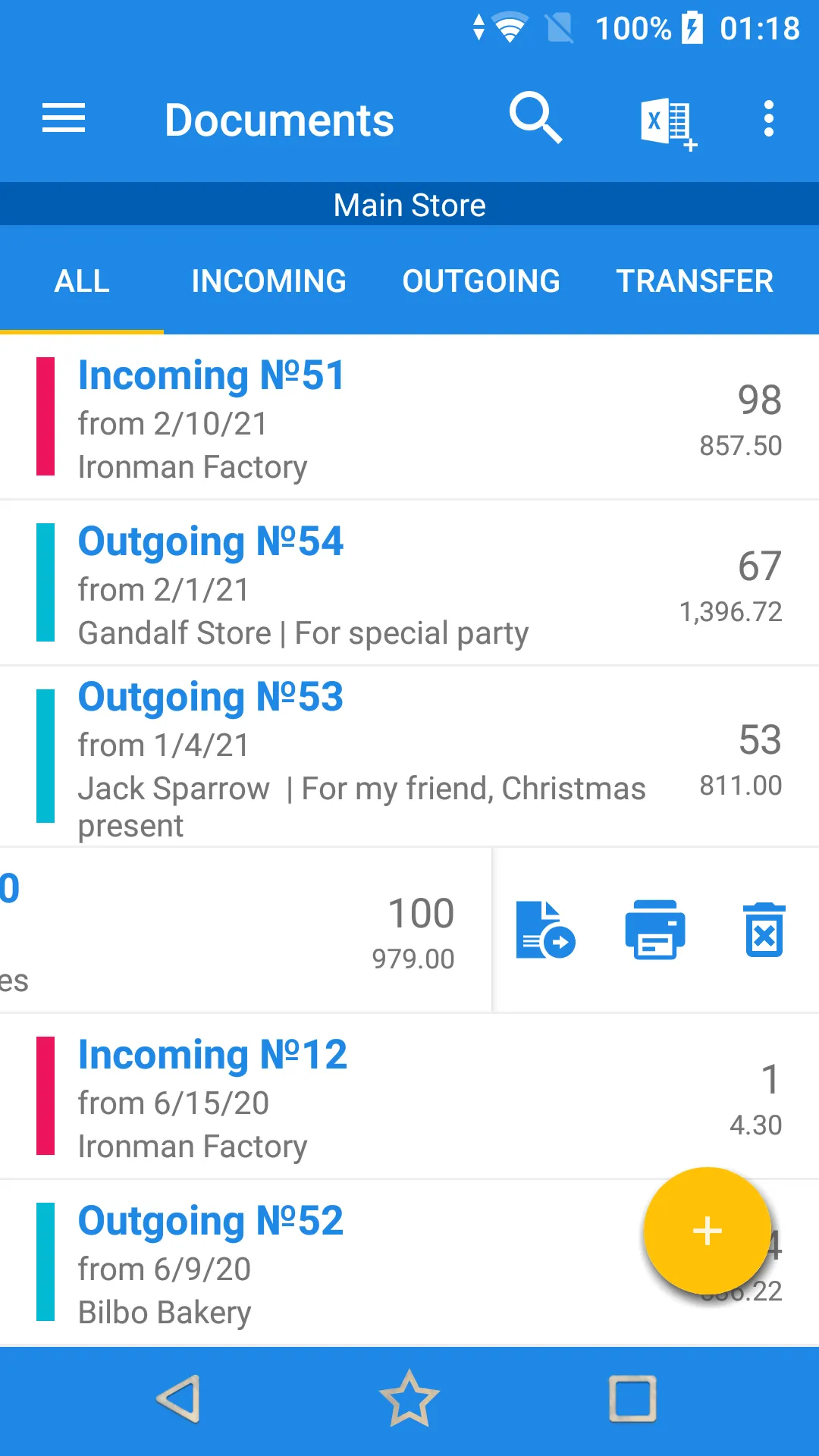The width and height of the screenshot is (819, 1456).
Task: Create a new document with the plus button
Action: 707,1230
